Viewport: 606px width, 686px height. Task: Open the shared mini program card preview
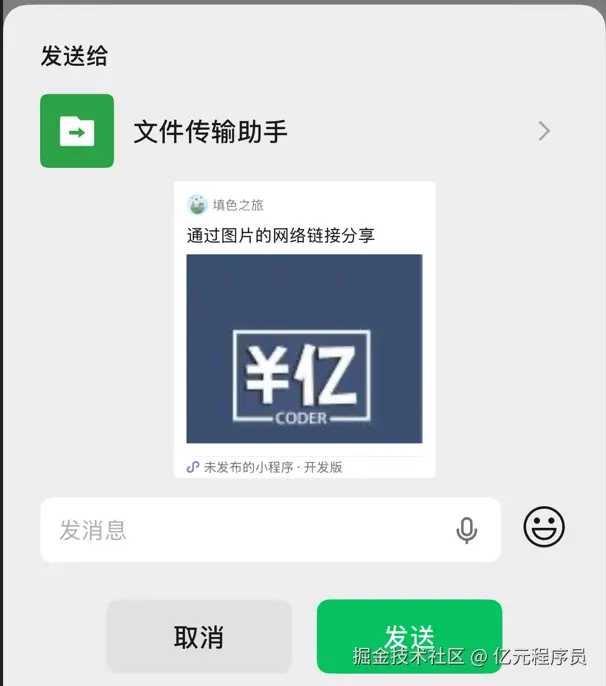(304, 330)
